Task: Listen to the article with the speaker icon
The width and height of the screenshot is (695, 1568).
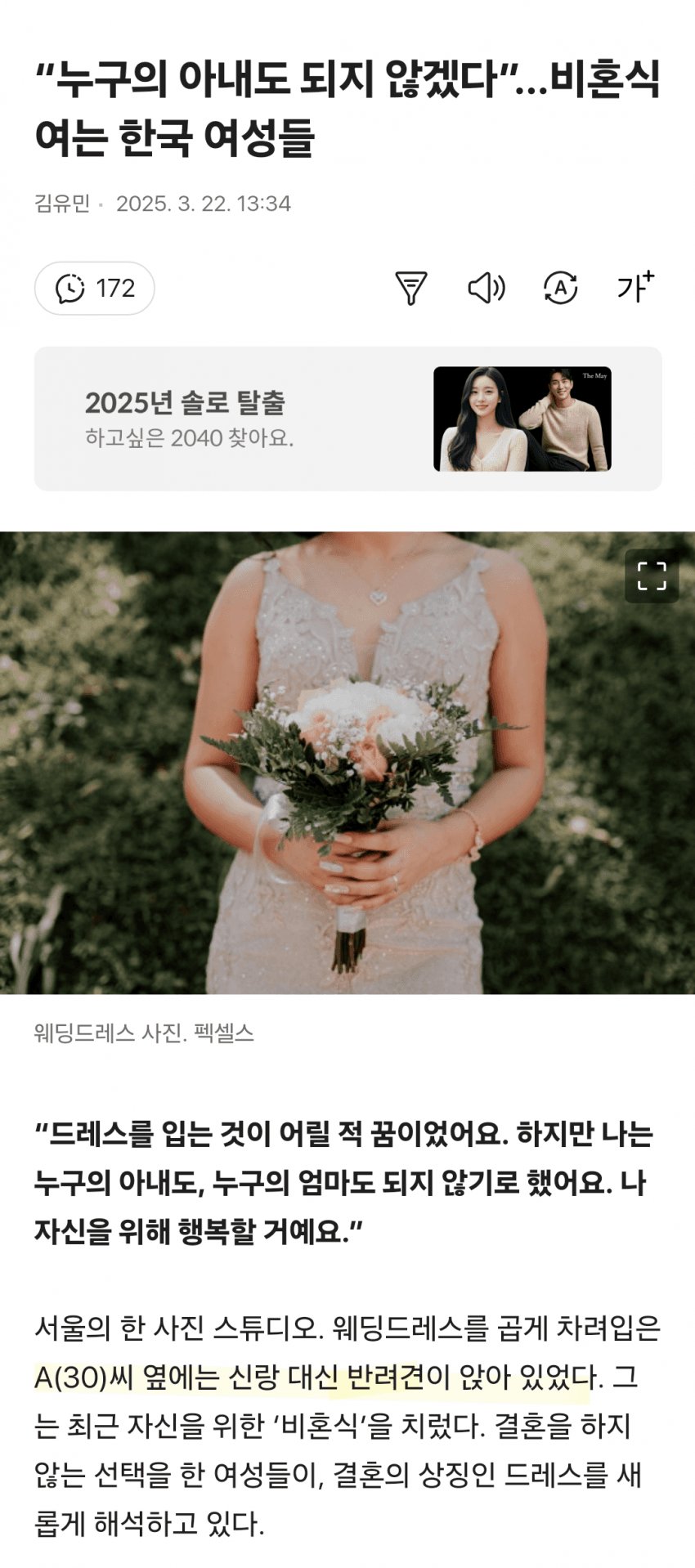Action: click(x=486, y=289)
